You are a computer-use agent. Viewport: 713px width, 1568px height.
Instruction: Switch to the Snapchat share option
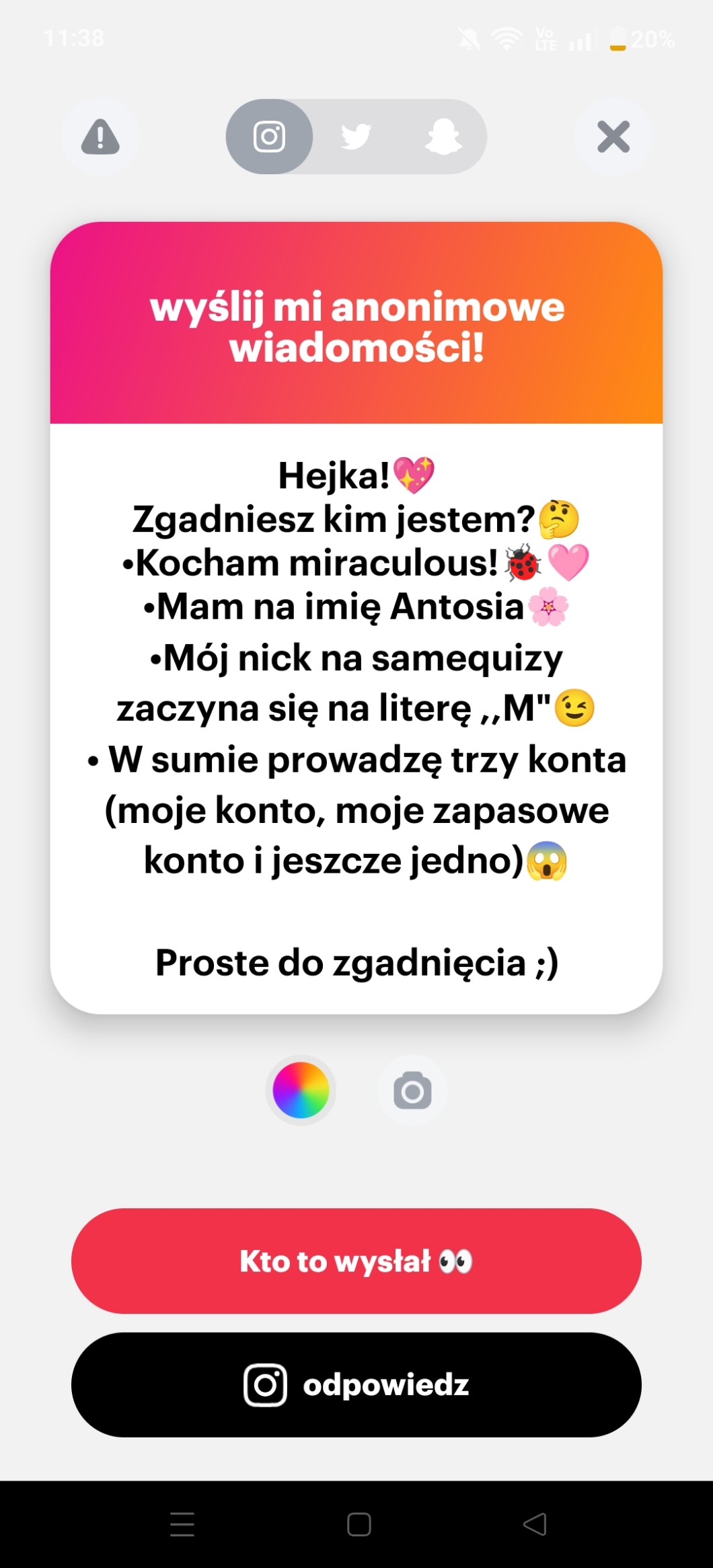coord(443,137)
